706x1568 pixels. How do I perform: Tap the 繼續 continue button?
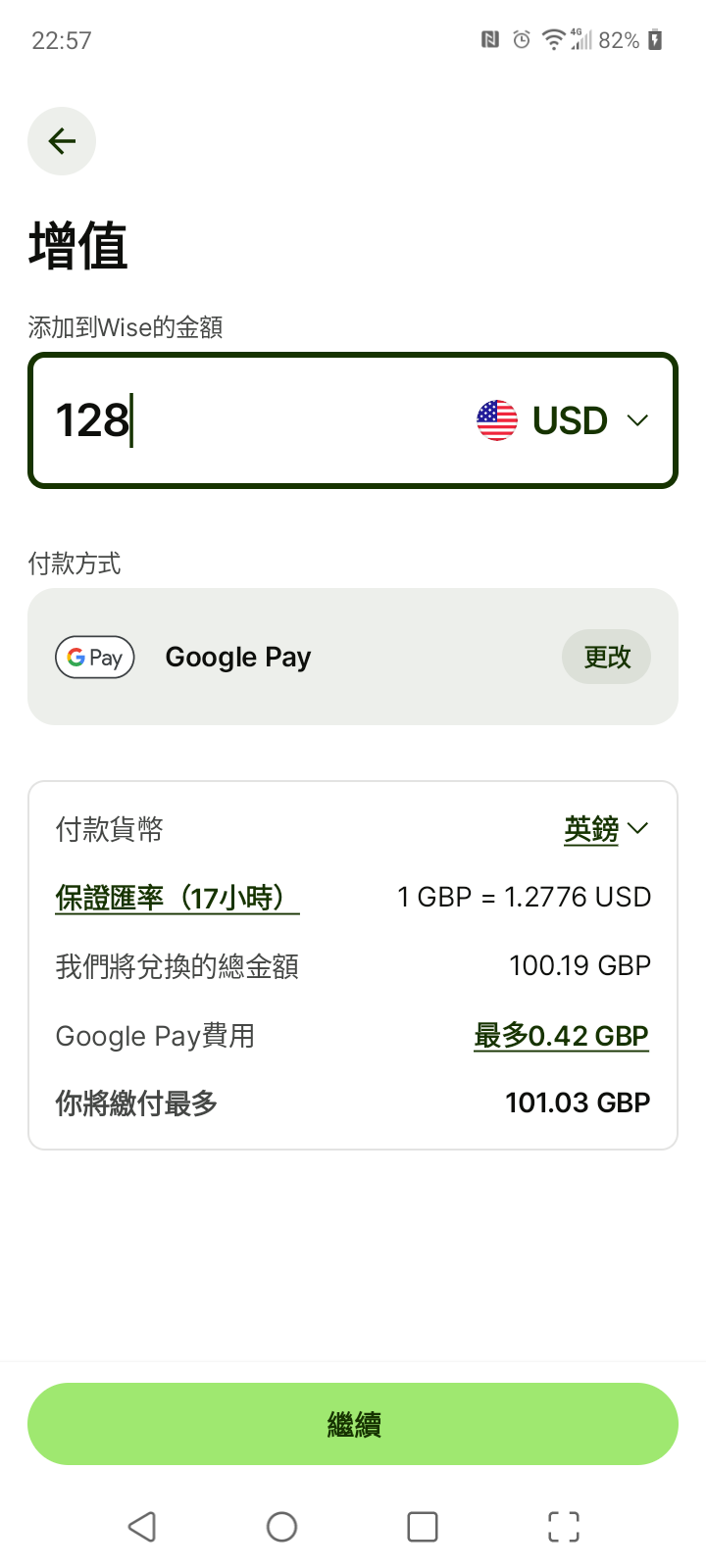353,1424
